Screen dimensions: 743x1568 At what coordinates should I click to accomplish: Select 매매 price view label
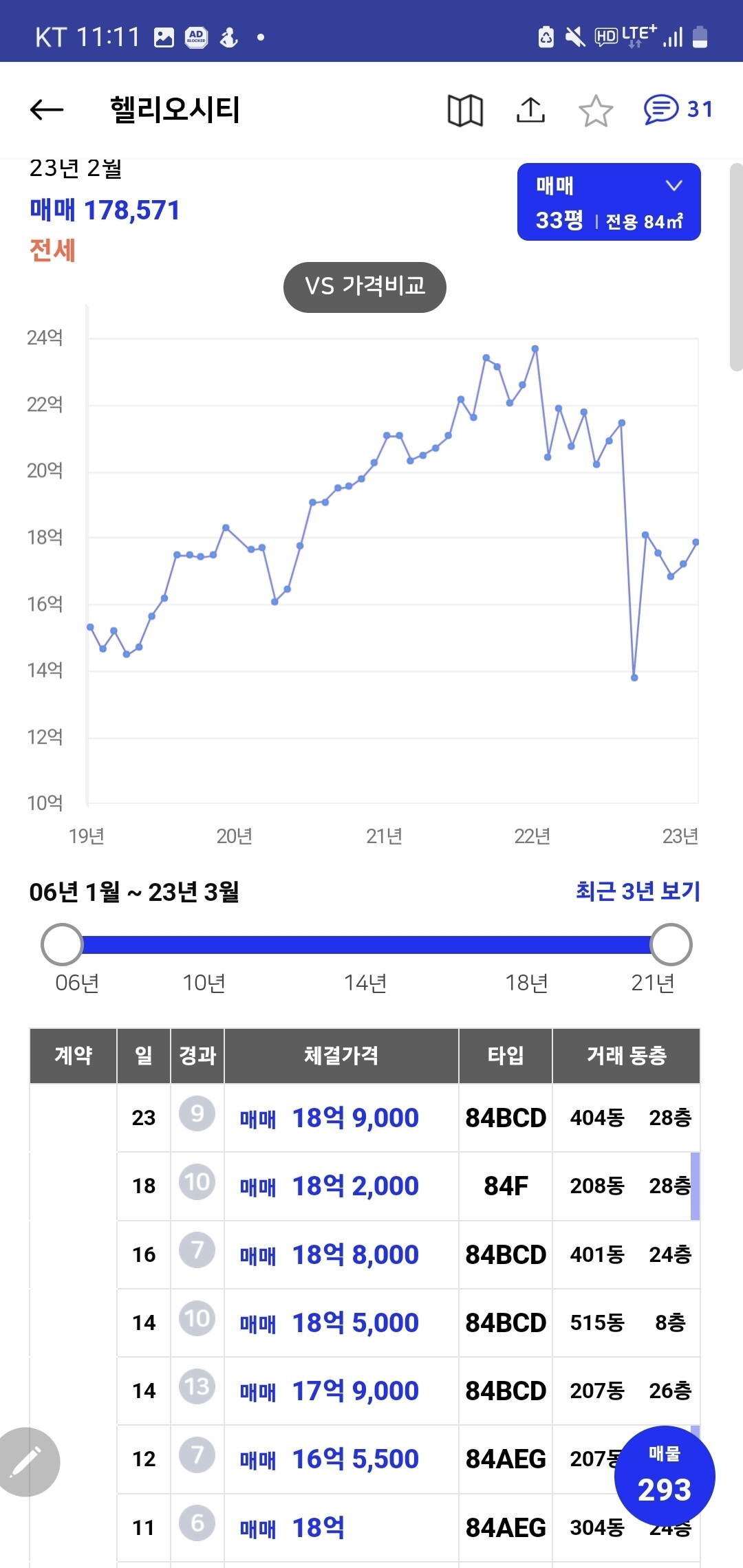(x=54, y=210)
